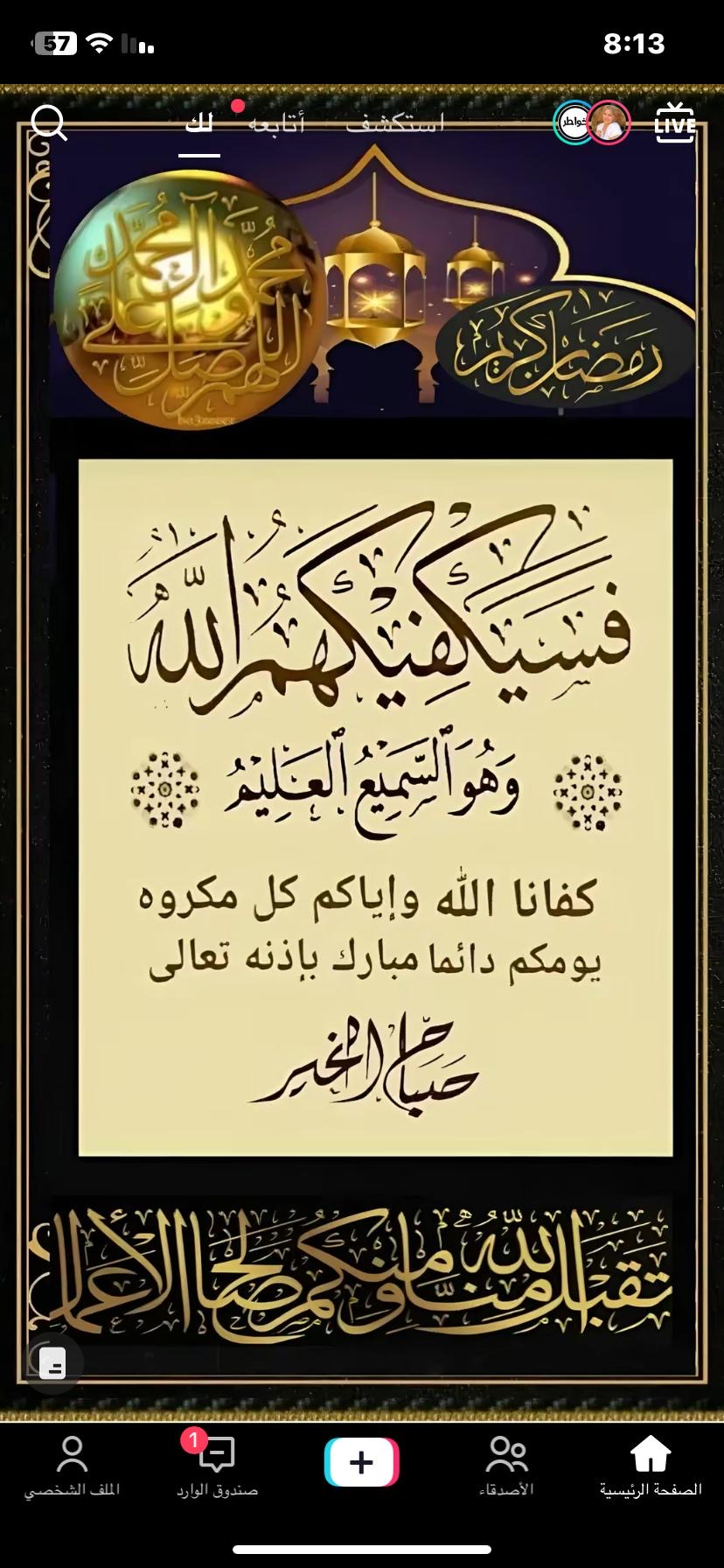Open the search magnifier icon
The height and width of the screenshot is (1568, 724).
[49, 123]
